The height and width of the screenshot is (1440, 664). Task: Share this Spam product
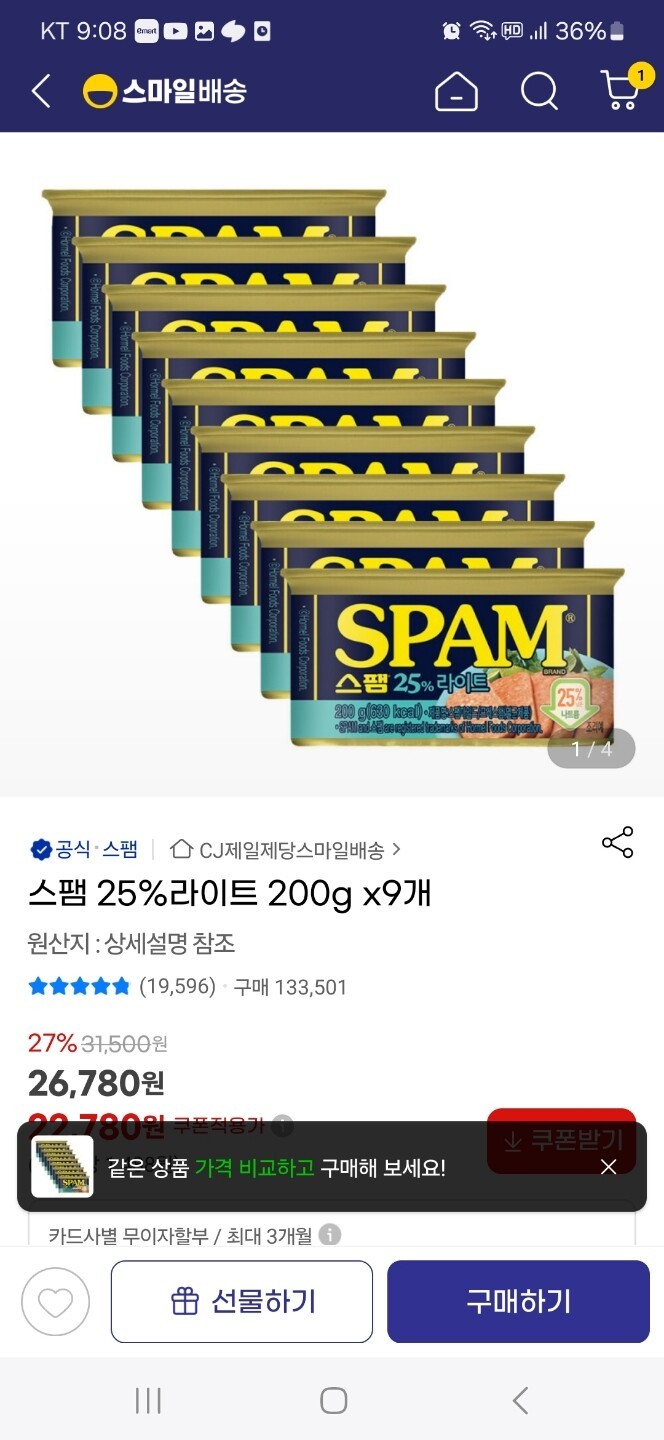617,842
